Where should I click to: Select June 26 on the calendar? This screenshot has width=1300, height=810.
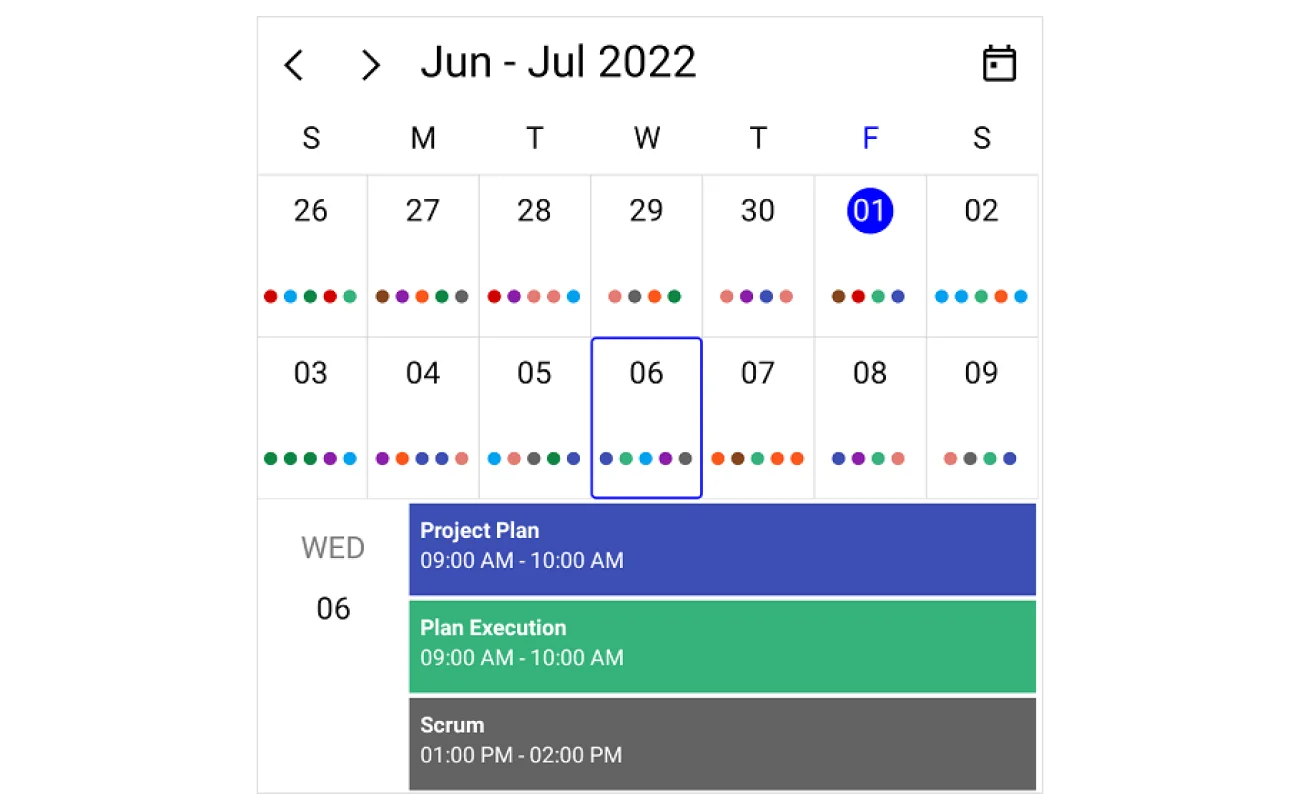point(311,212)
